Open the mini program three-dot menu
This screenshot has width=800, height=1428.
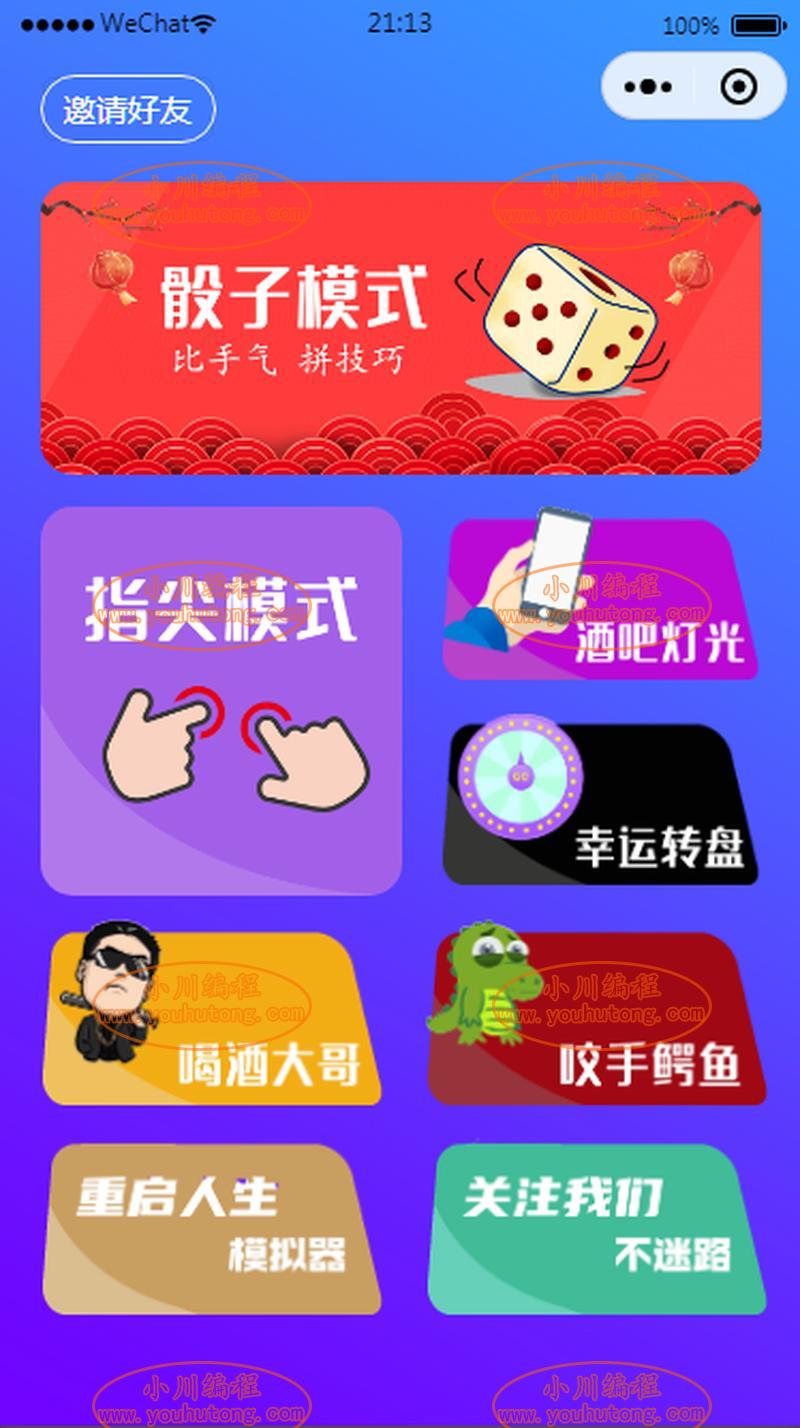(x=648, y=87)
